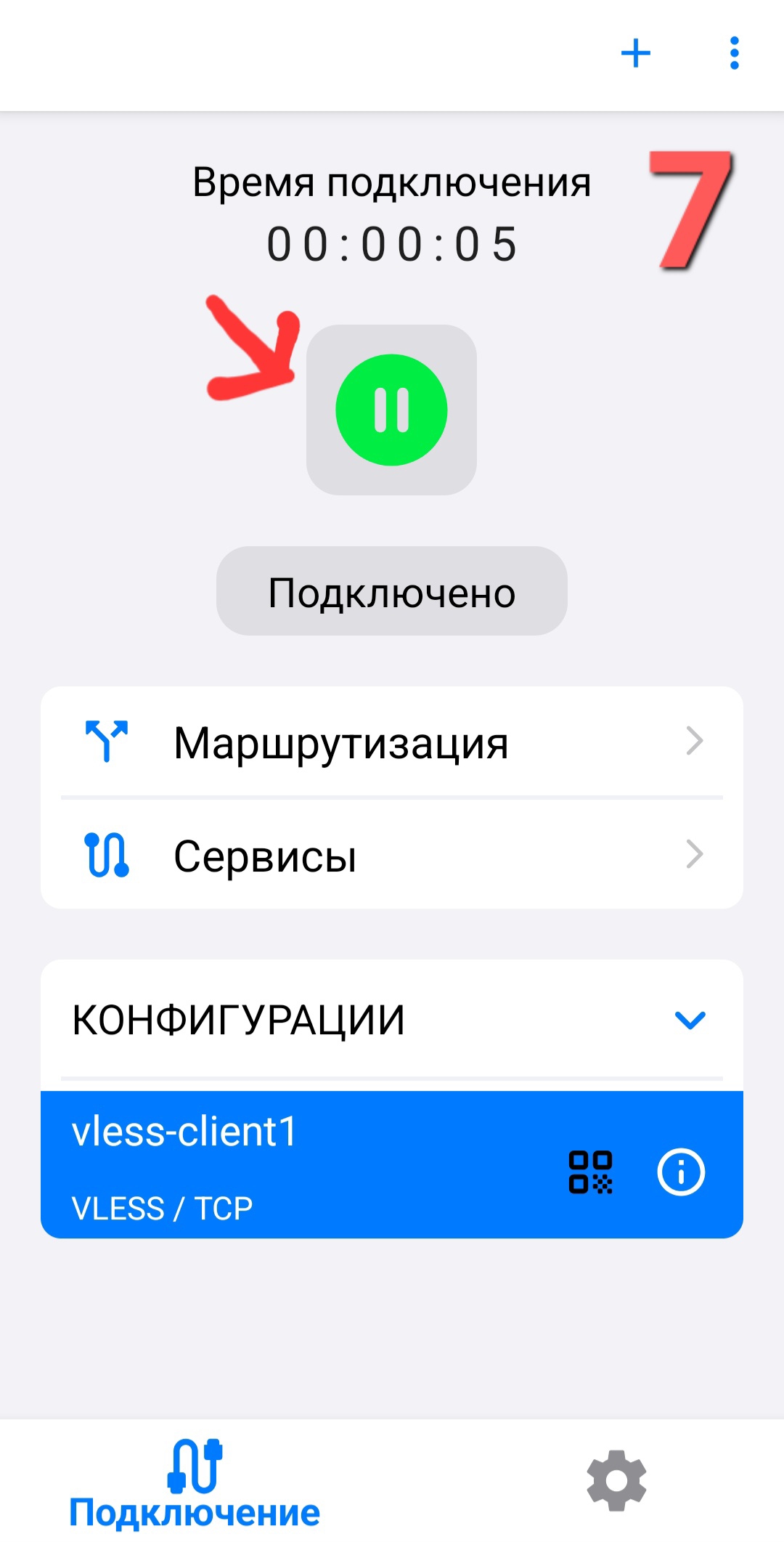Add a new configuration with plus icon
This screenshot has width=784, height=1542.
[x=635, y=53]
